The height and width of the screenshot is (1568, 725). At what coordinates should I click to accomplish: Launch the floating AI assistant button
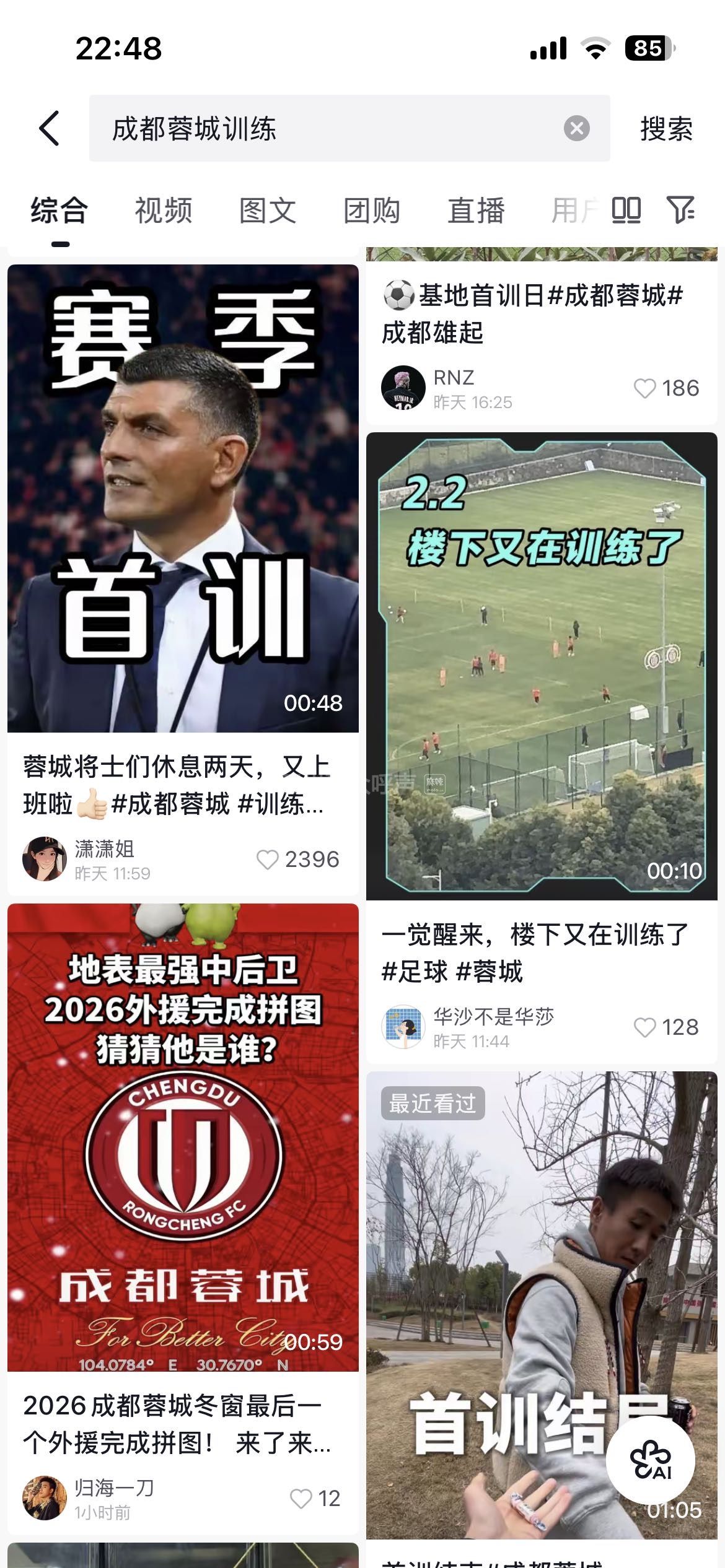[x=651, y=1459]
